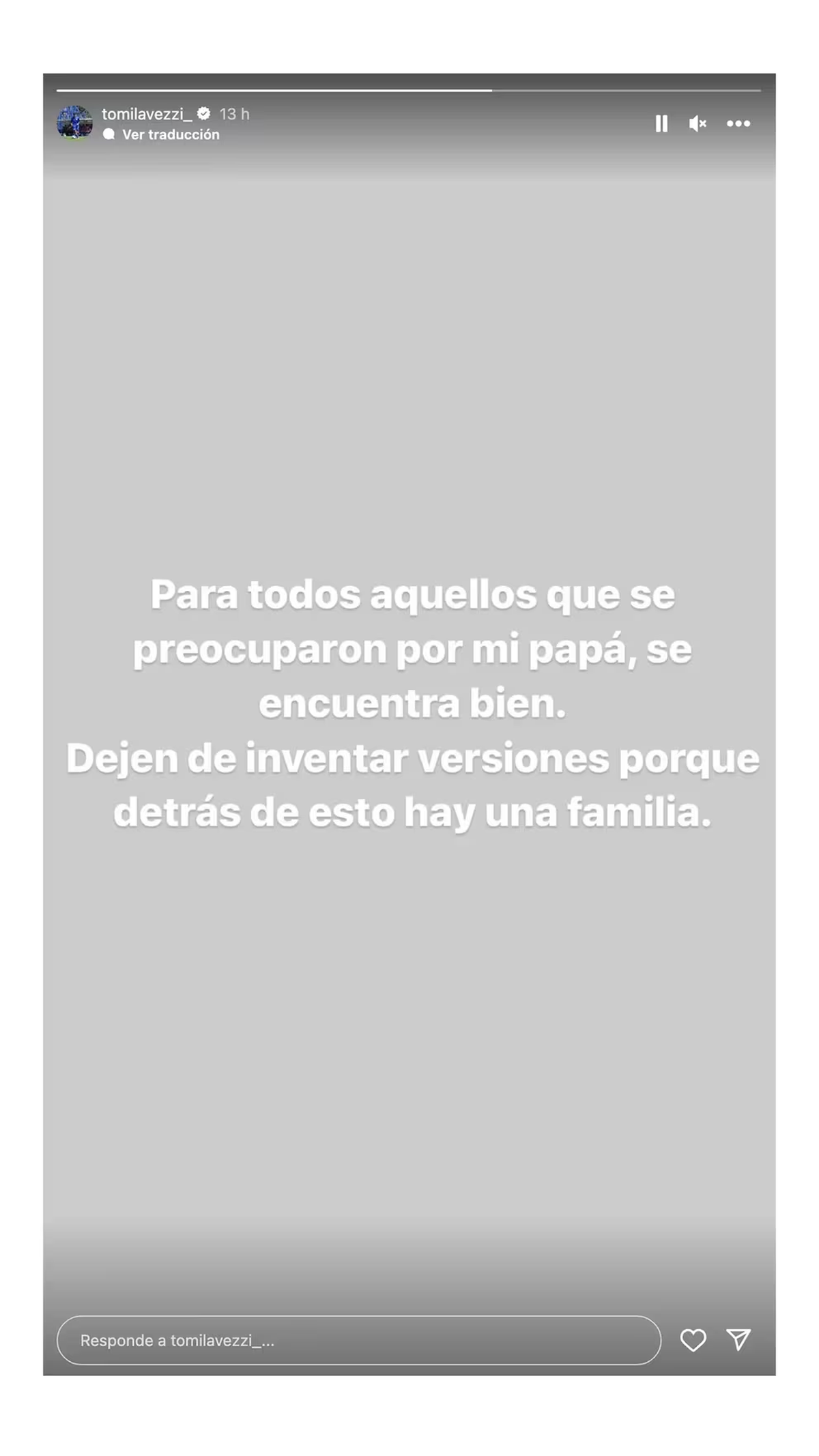Viewport: 819px width, 1456px height.
Task: Share the story via paper plane
Action: tap(738, 1339)
